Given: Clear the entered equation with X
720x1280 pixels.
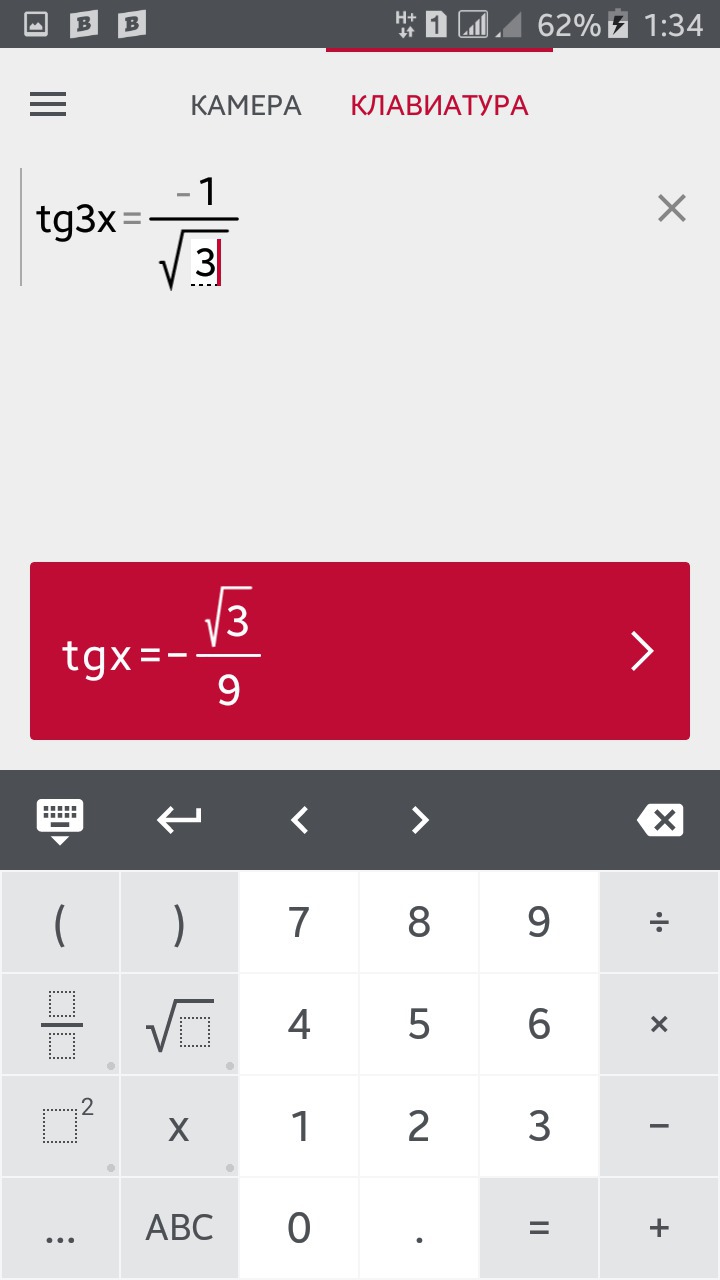Looking at the screenshot, I should (x=671, y=209).
